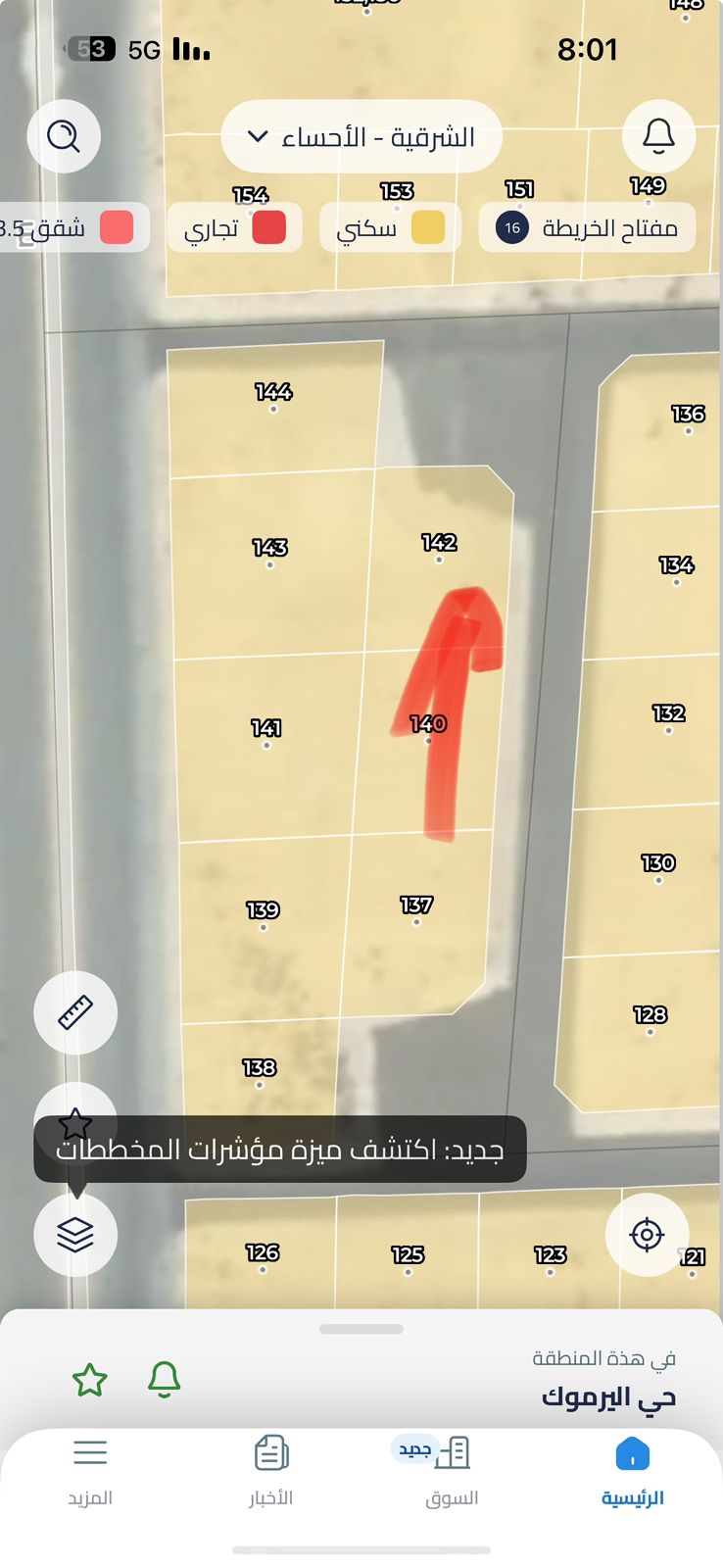This screenshot has width=723, height=1568.
Task: Tap the bottom sheet drag handle
Action: pos(361,1330)
